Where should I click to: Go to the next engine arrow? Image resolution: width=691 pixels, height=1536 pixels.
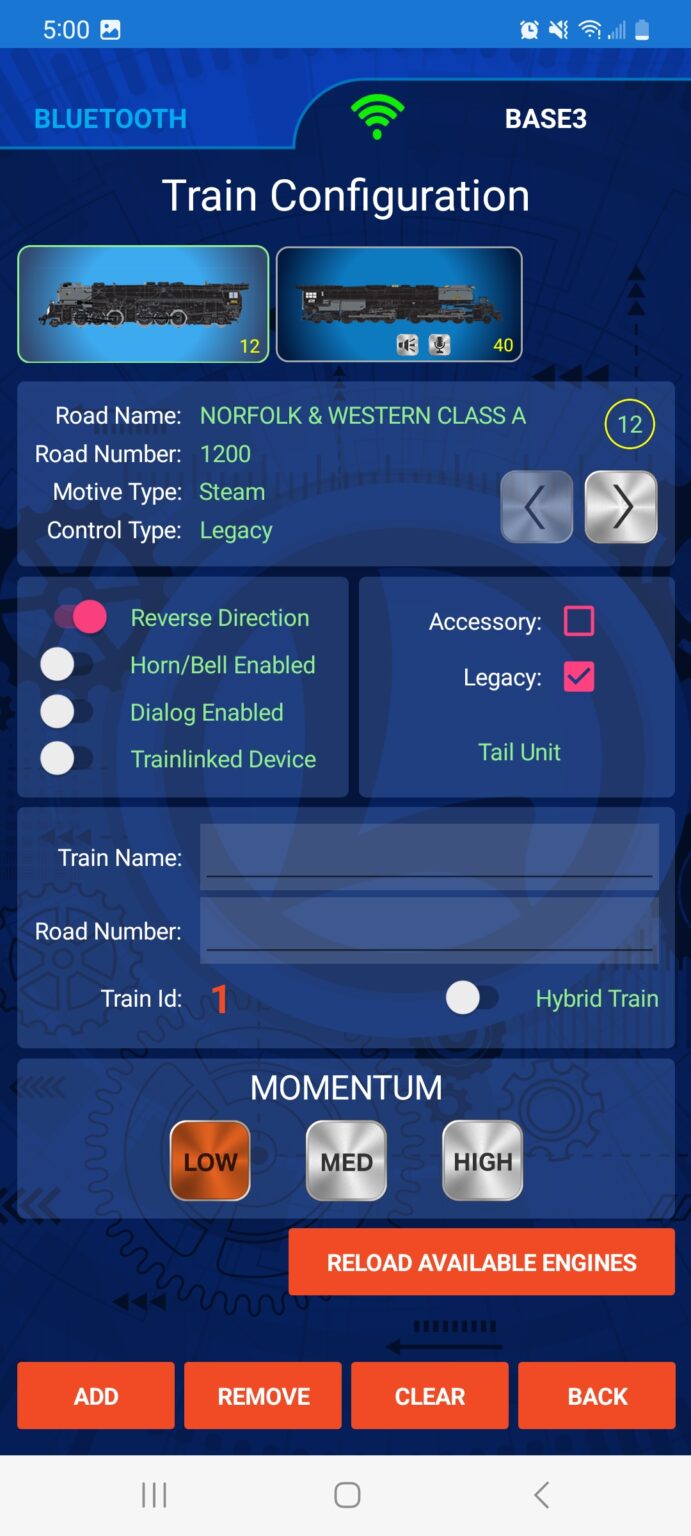(x=621, y=507)
